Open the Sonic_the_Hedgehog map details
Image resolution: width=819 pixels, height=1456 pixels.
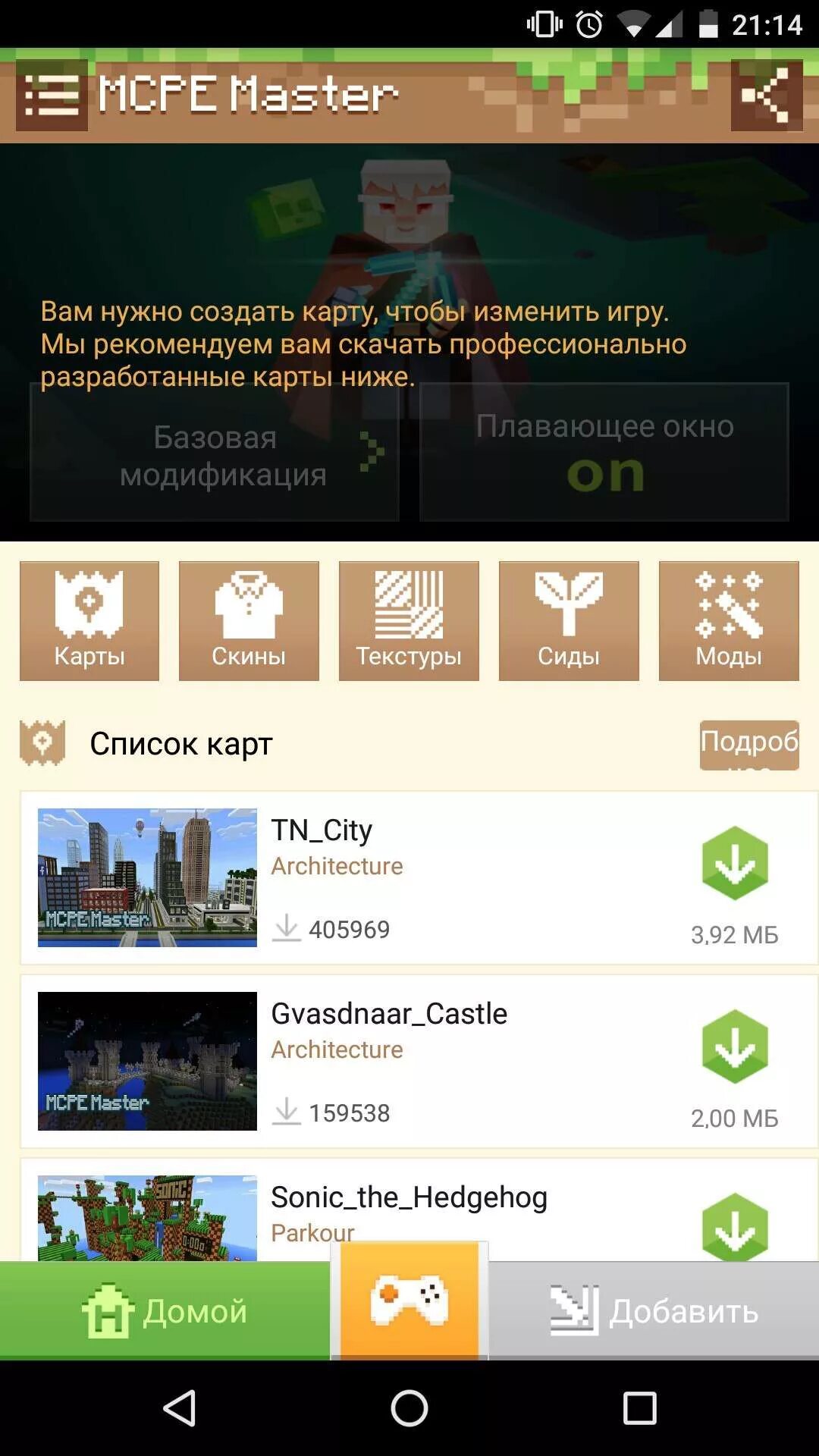coord(419,1210)
